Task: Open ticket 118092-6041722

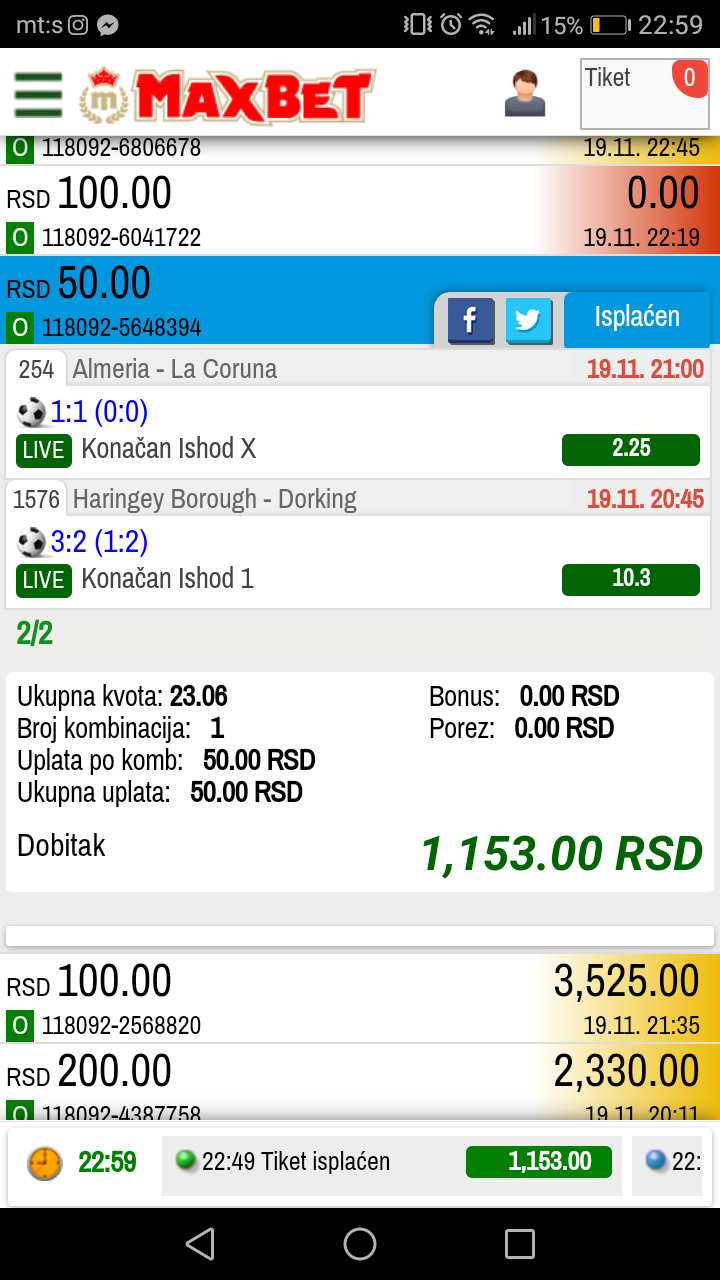Action: [x=360, y=210]
